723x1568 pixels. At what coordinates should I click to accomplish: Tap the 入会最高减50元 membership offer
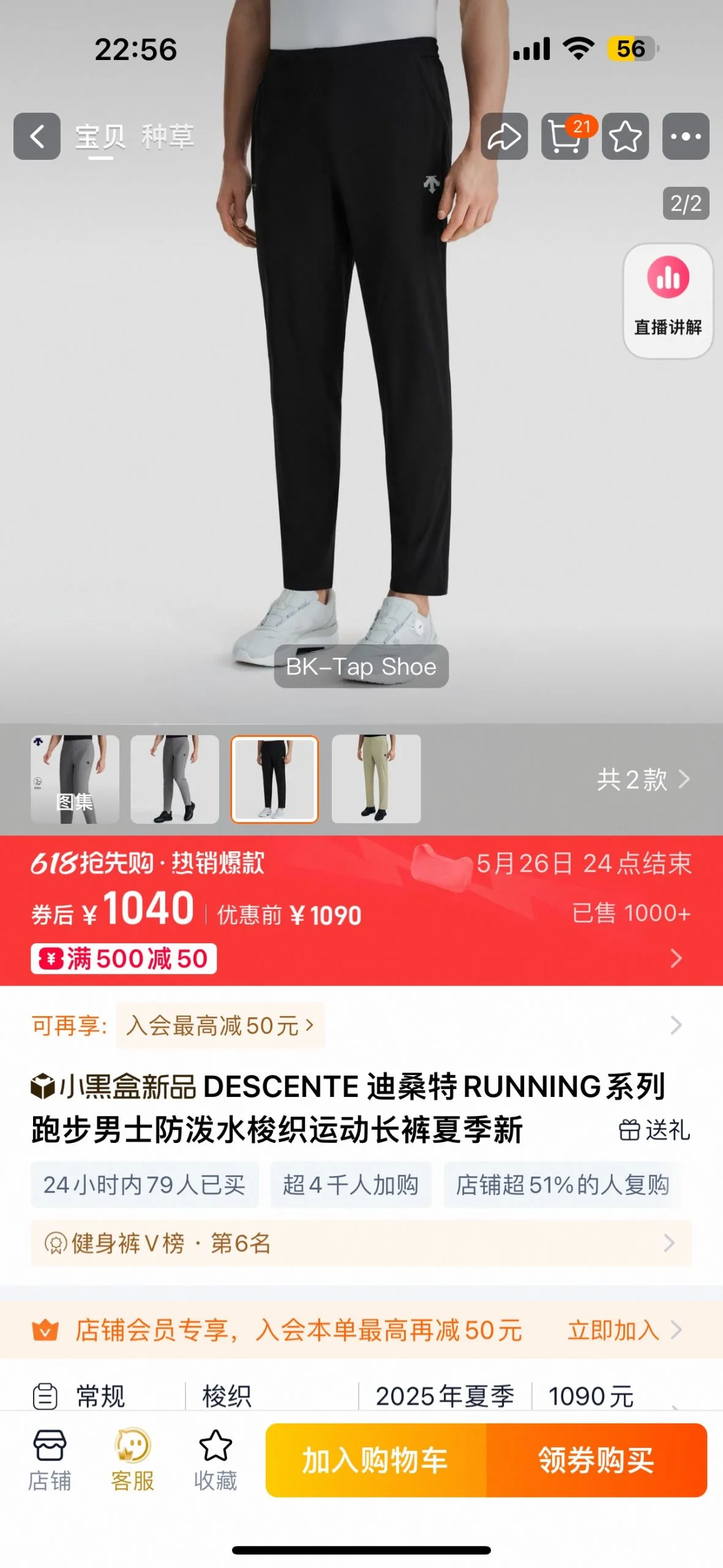click(x=220, y=1025)
